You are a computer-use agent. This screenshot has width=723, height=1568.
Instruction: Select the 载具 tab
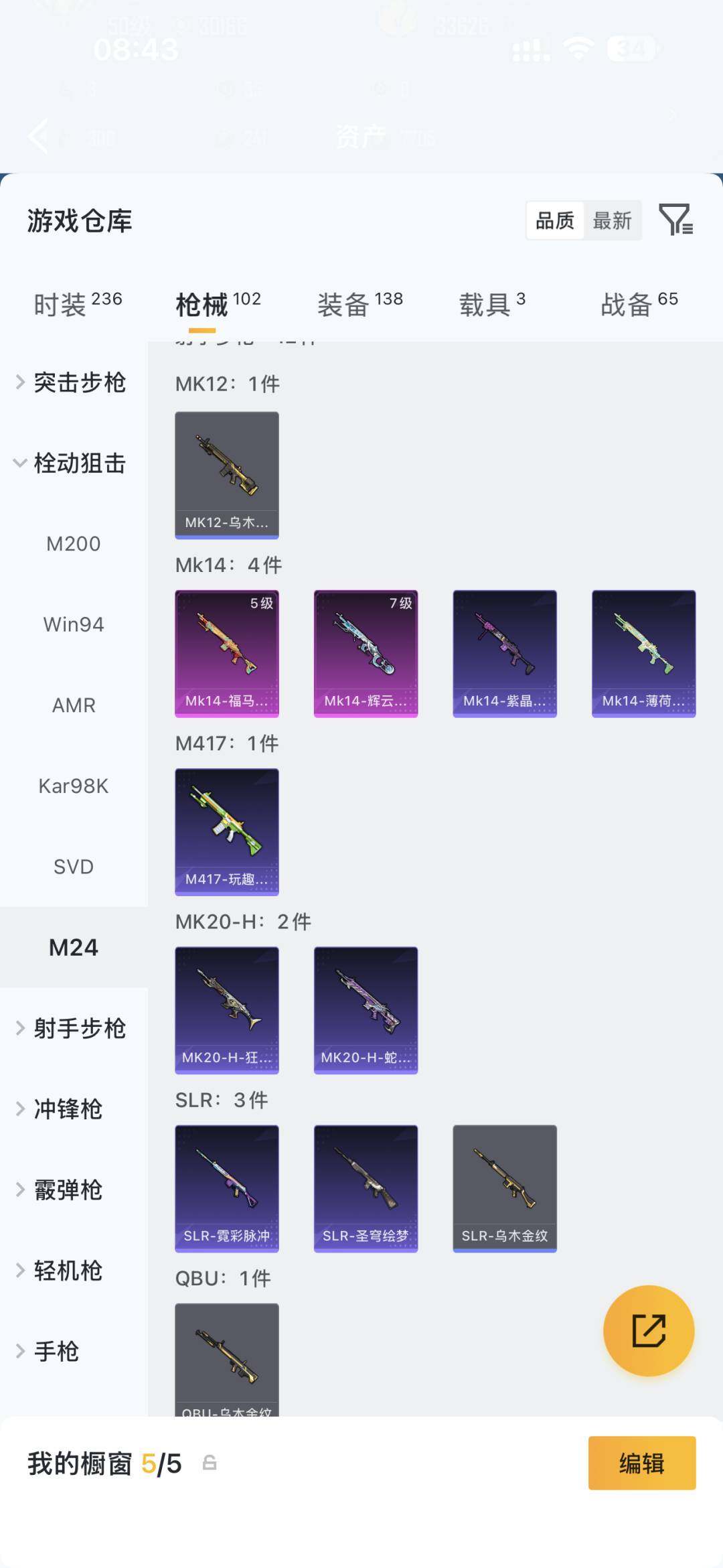coord(492,304)
